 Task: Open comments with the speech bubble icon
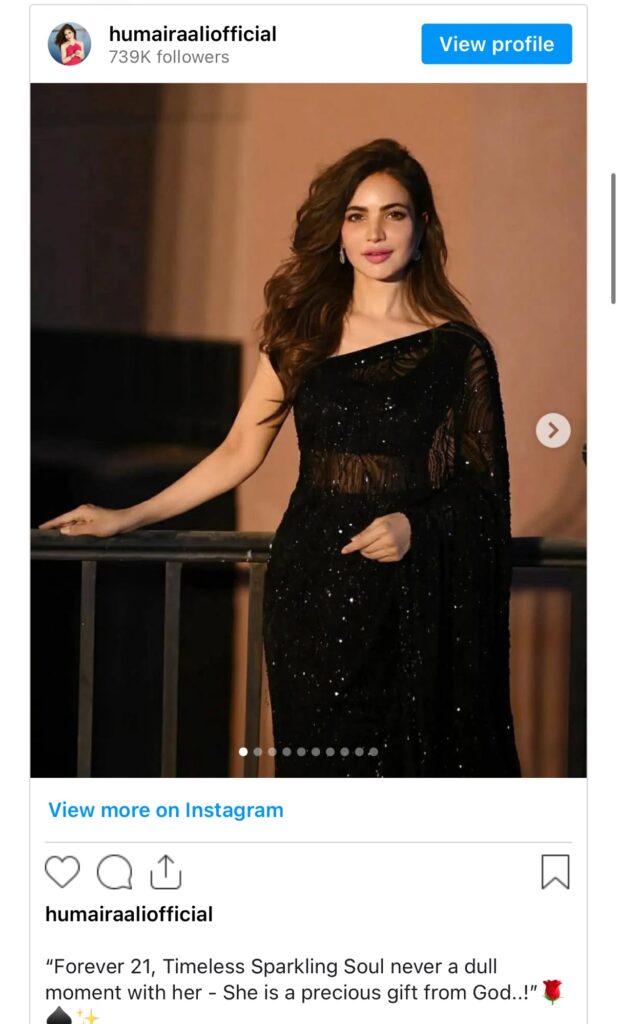114,872
